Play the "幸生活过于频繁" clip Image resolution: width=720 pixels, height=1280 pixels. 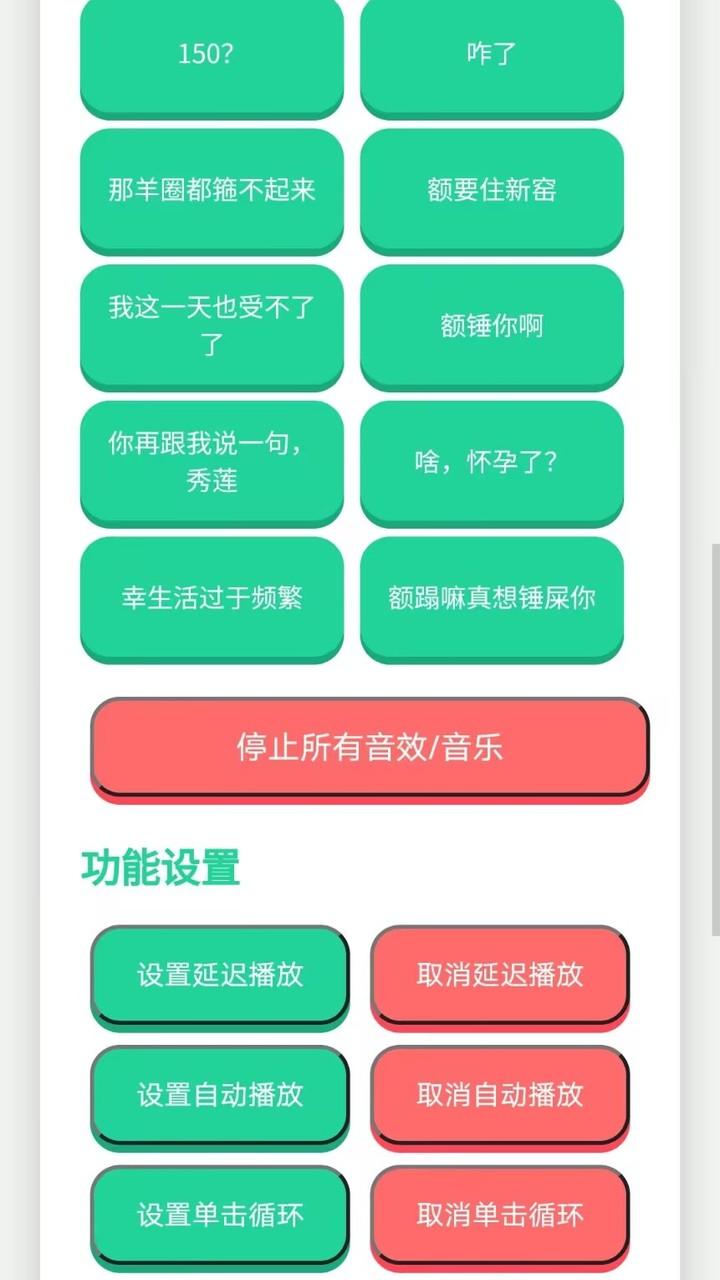click(211, 597)
